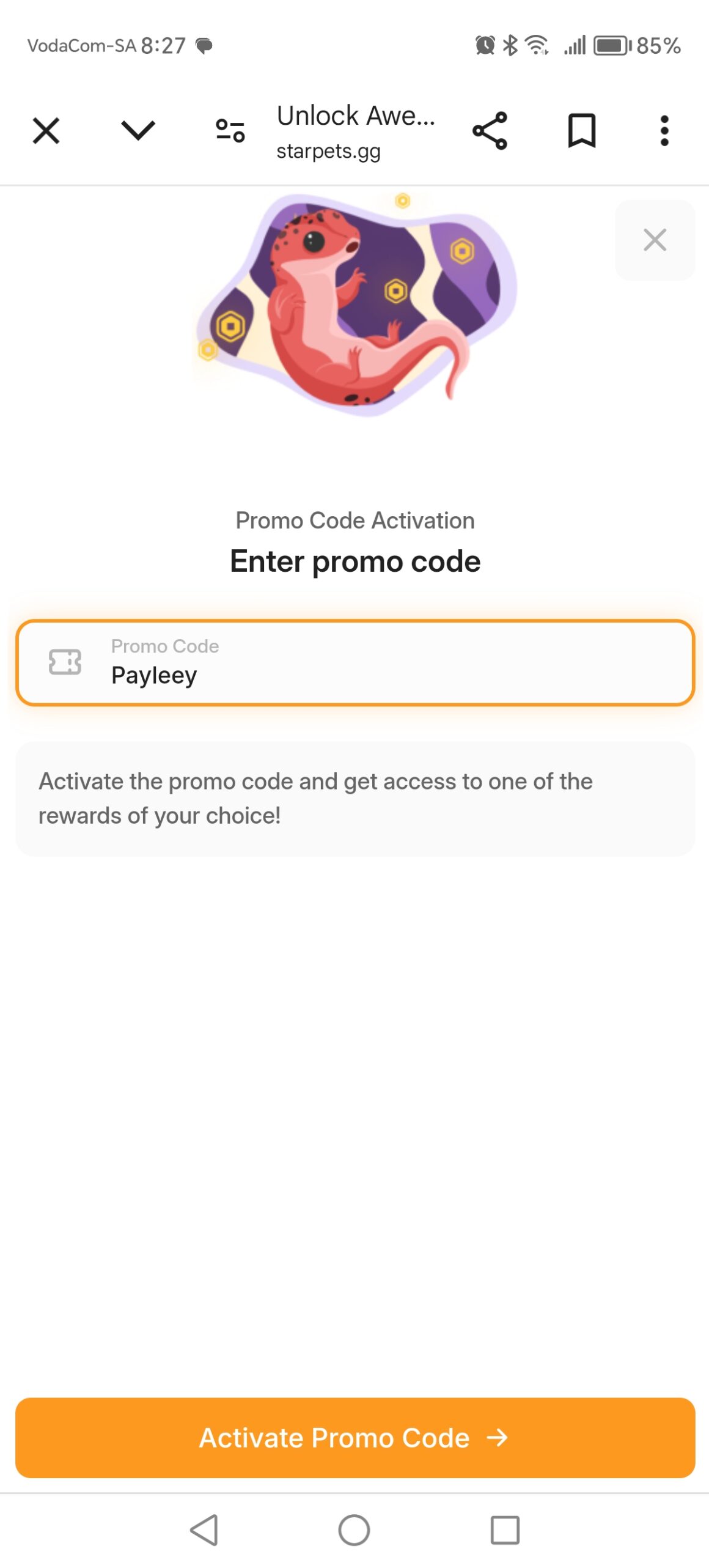Collapse the page with the down chevron
The image size is (709, 1568).
137,130
